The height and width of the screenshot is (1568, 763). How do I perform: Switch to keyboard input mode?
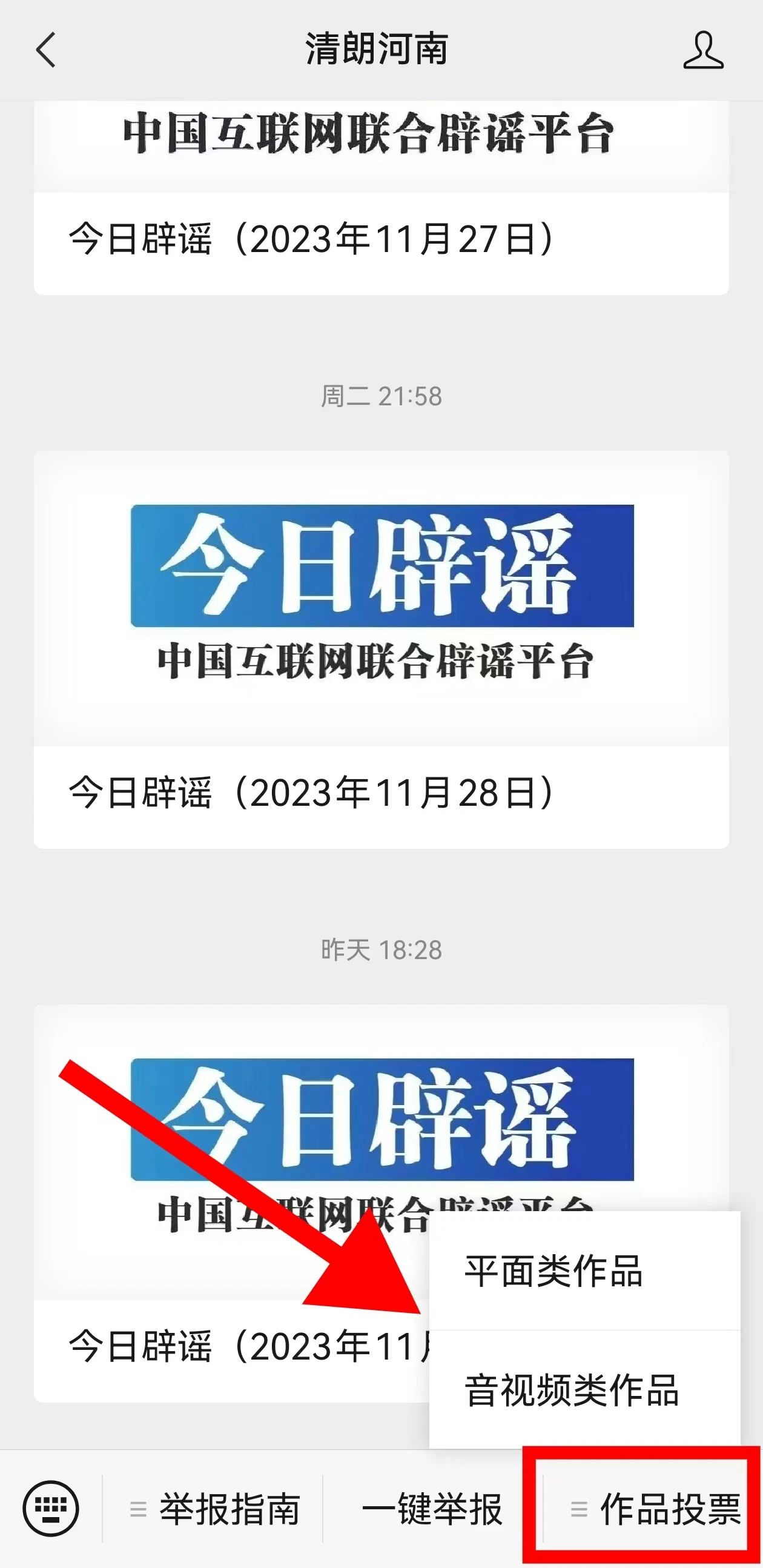[x=50, y=1509]
